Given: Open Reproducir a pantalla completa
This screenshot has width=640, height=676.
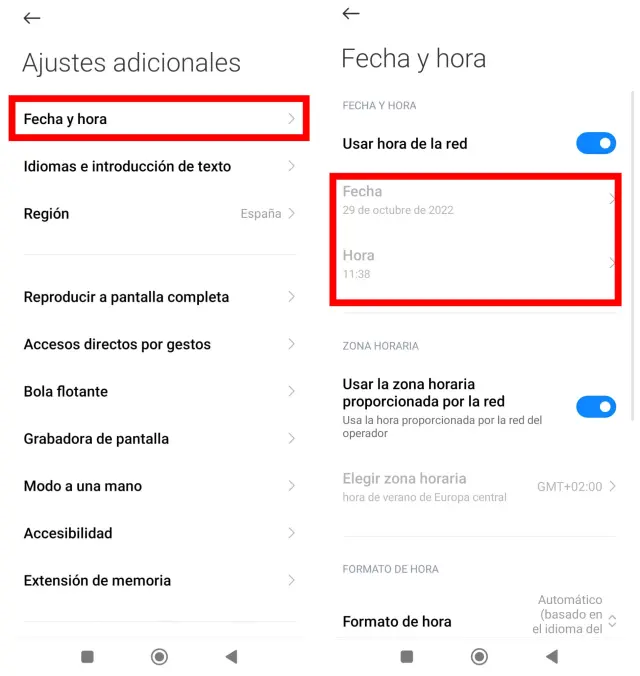Looking at the screenshot, I should 158,297.
